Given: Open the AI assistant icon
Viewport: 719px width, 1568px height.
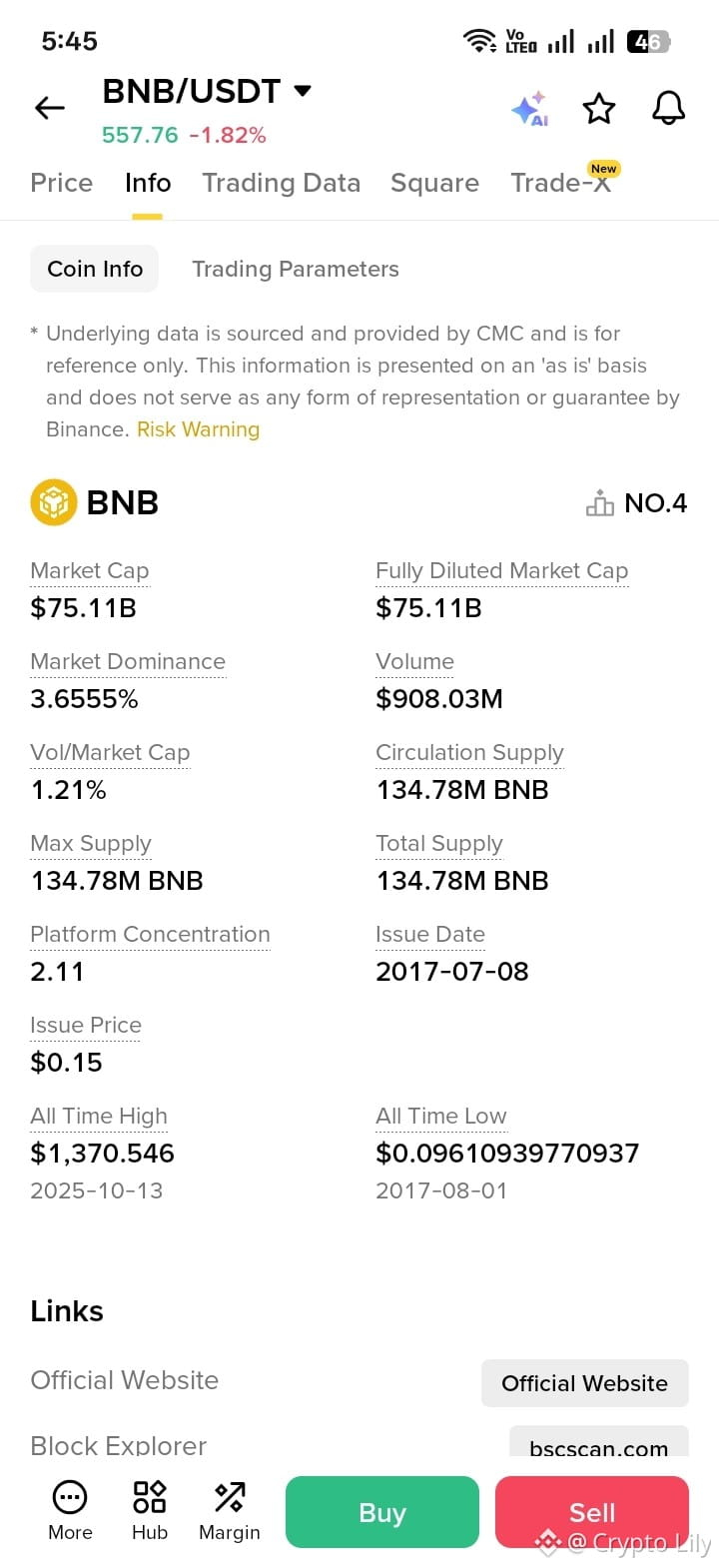Looking at the screenshot, I should click(529, 108).
